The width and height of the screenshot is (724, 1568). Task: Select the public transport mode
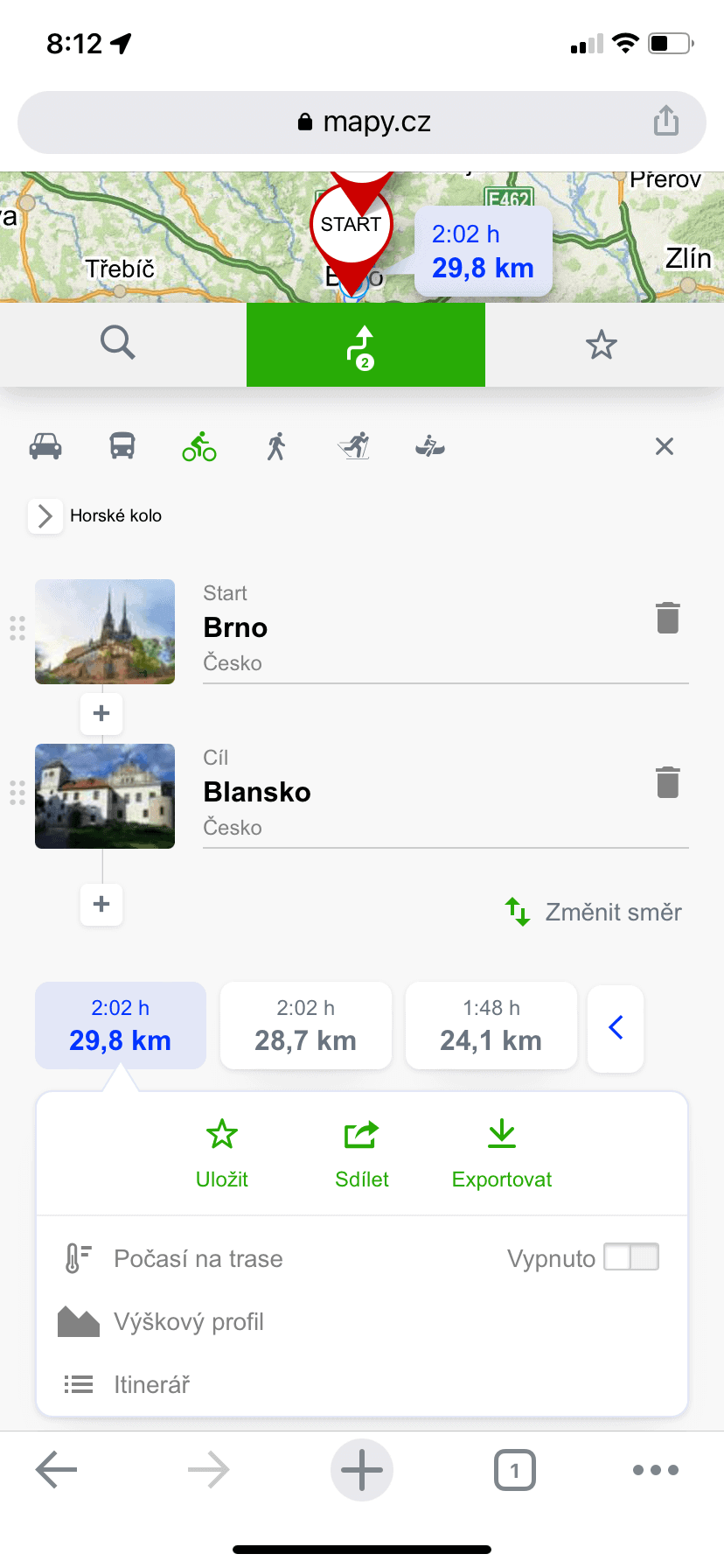[x=122, y=446]
